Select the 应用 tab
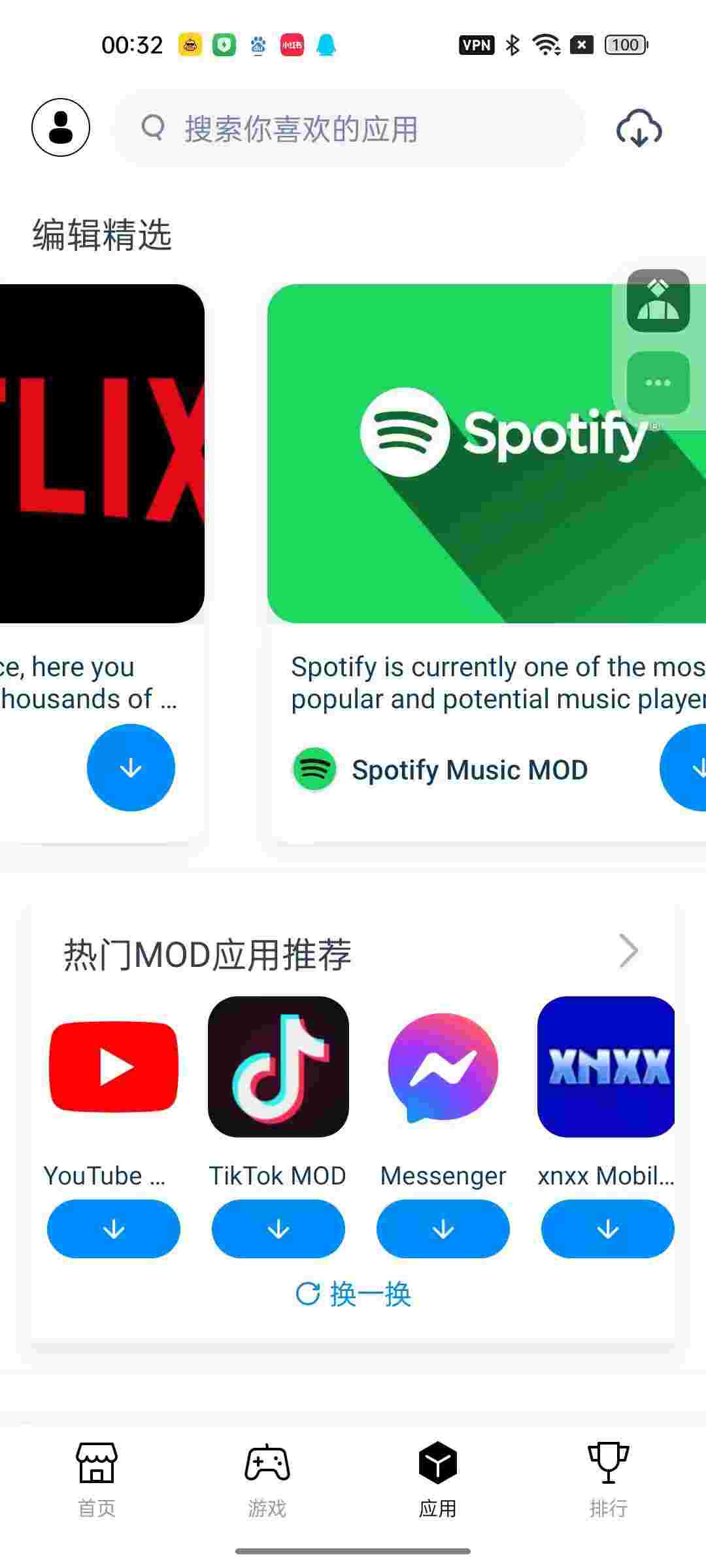706x1568 pixels. tap(437, 1480)
